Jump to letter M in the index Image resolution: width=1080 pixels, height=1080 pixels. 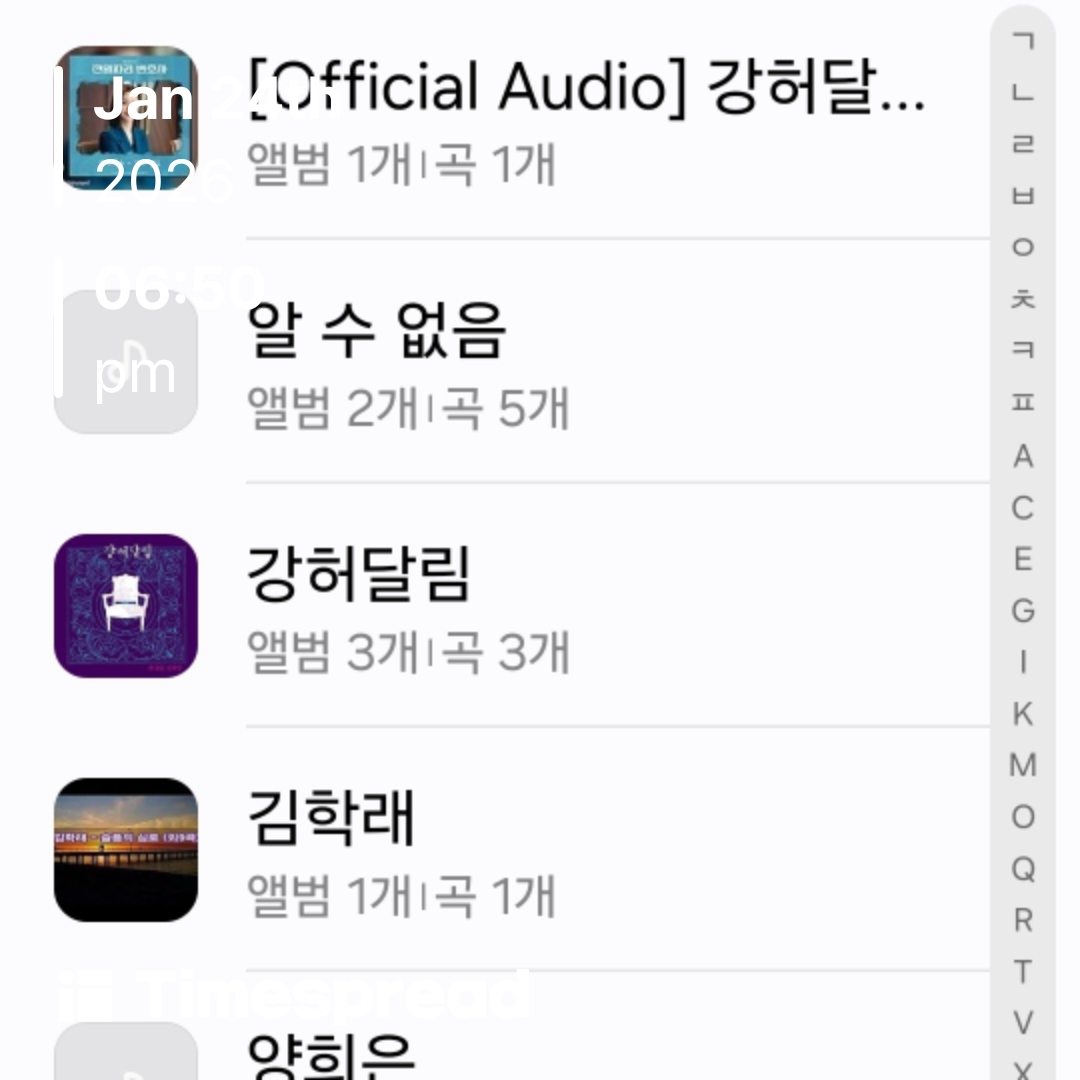click(1022, 765)
